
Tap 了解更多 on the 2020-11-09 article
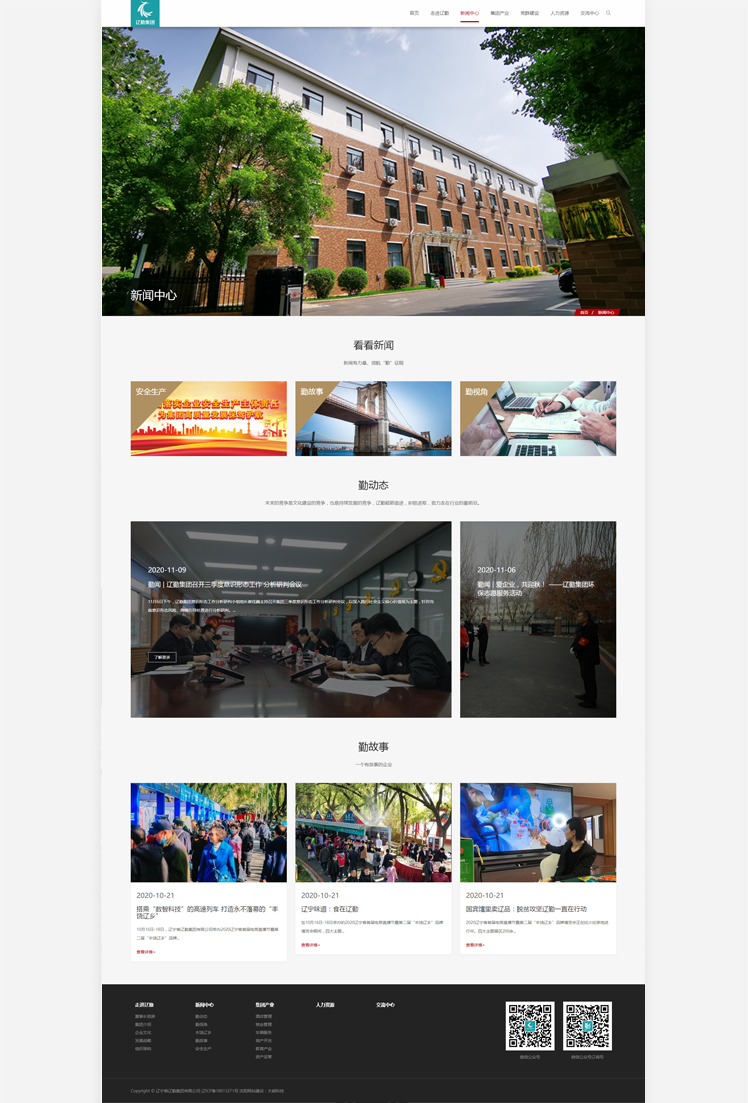pos(162,657)
